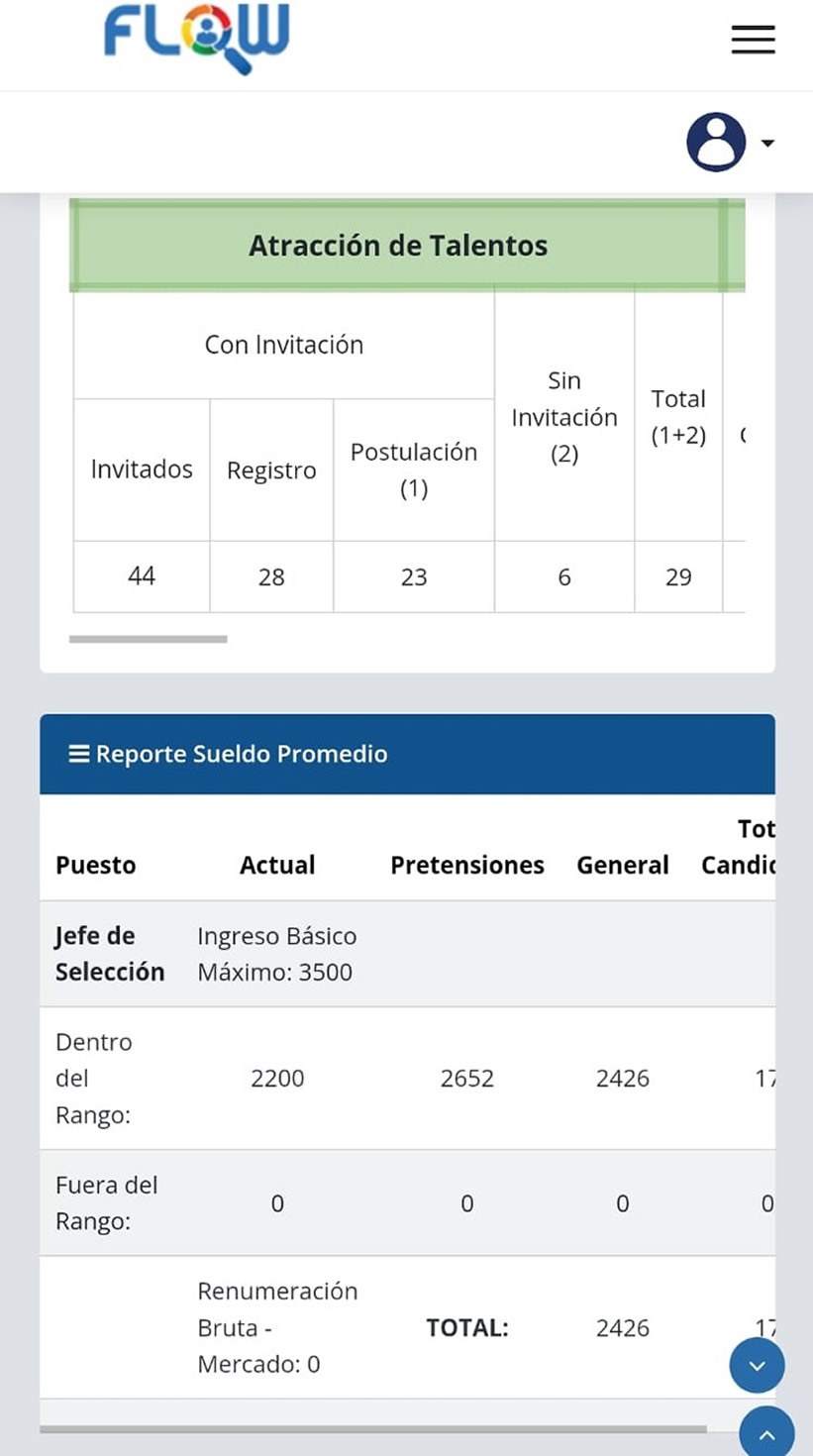The image size is (813, 1456).
Task: Tap the scroll-up chevron floating button
Action: 766,1432
